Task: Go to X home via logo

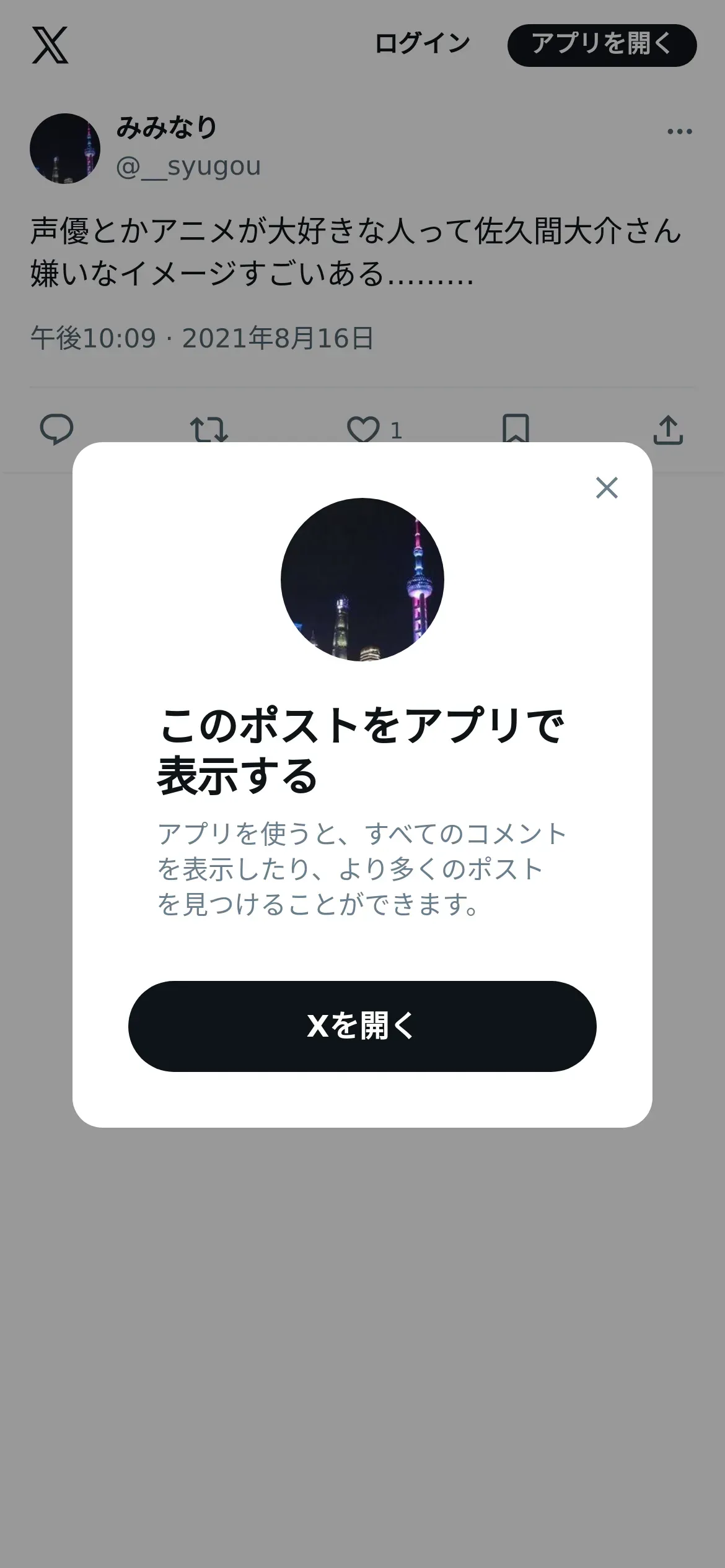Action: point(50,45)
